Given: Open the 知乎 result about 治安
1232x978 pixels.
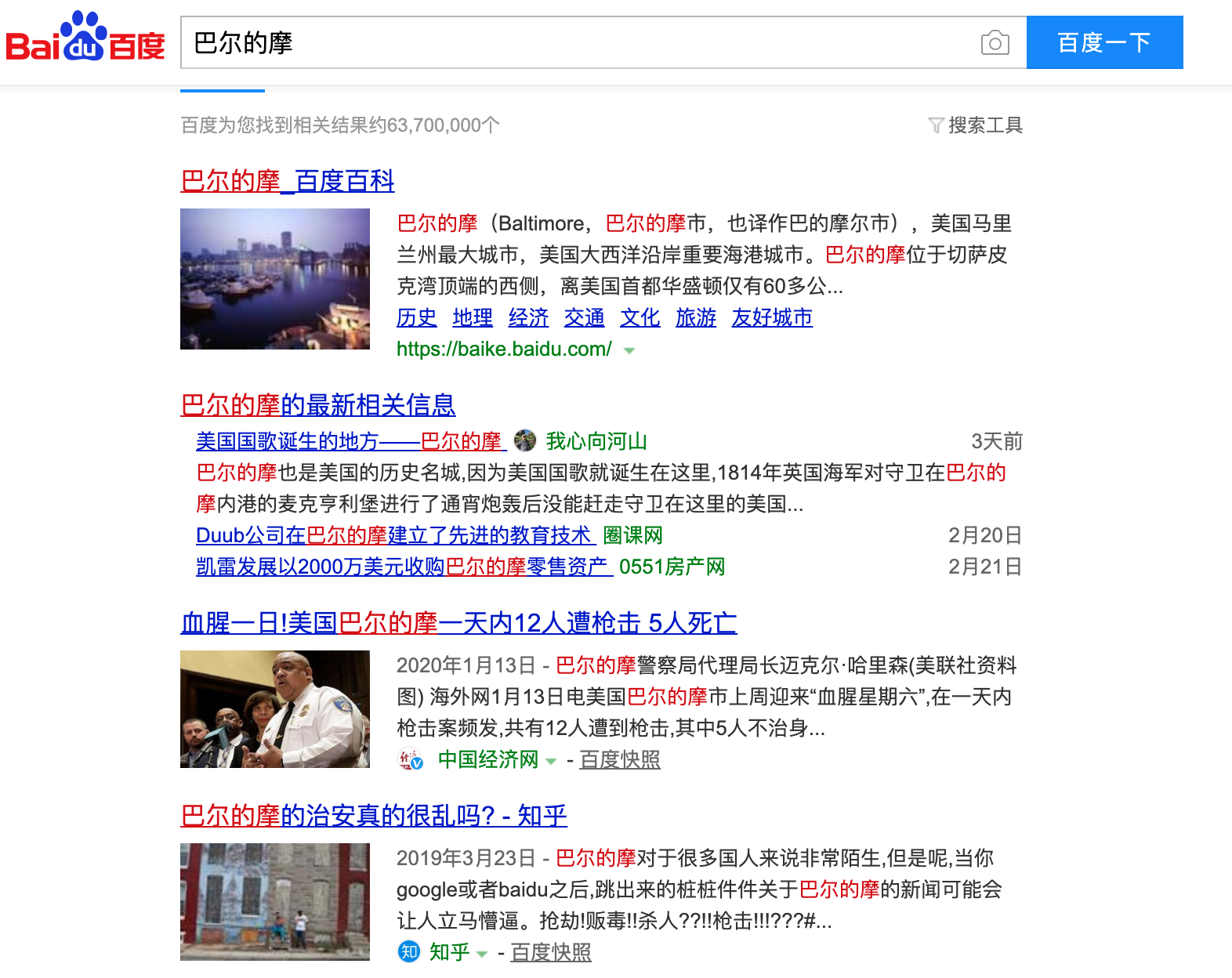Looking at the screenshot, I should [374, 816].
